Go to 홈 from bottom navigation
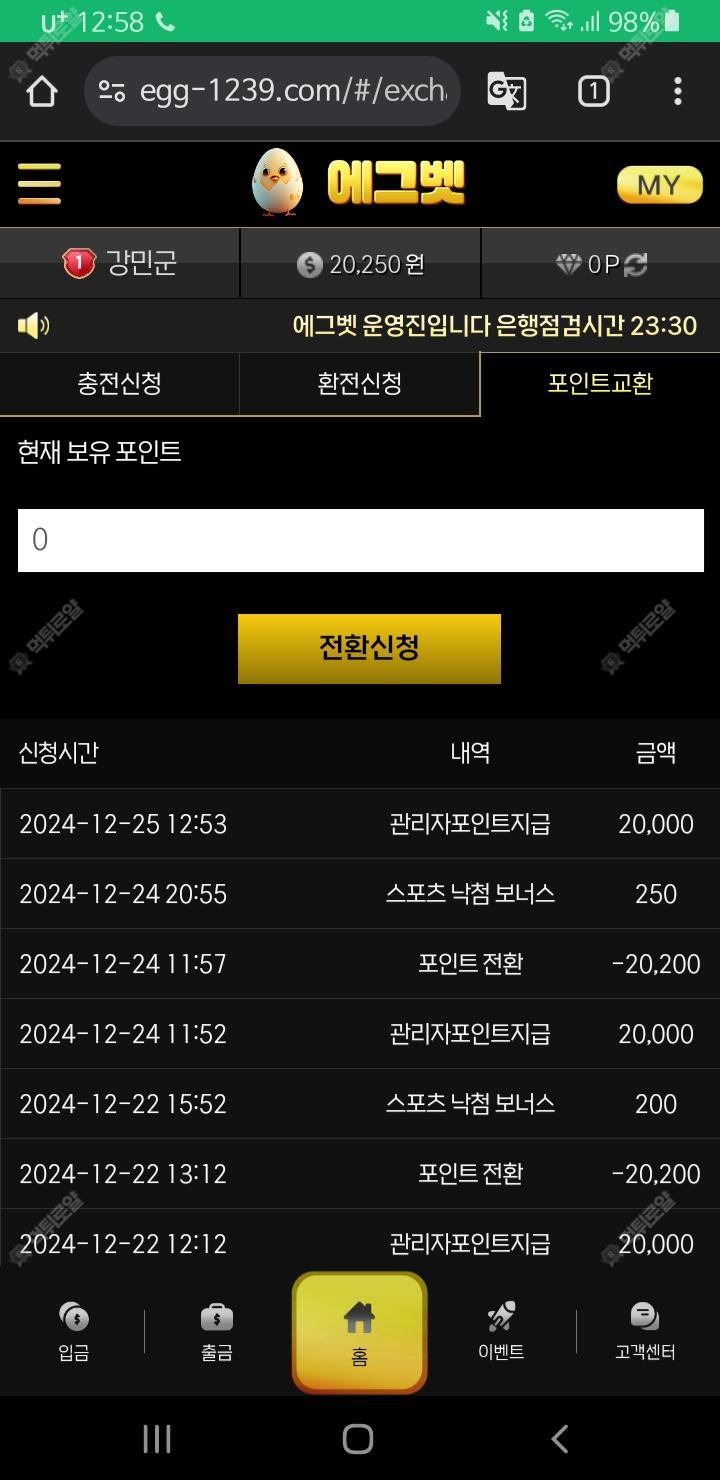This screenshot has height=1480, width=720. [x=359, y=1333]
